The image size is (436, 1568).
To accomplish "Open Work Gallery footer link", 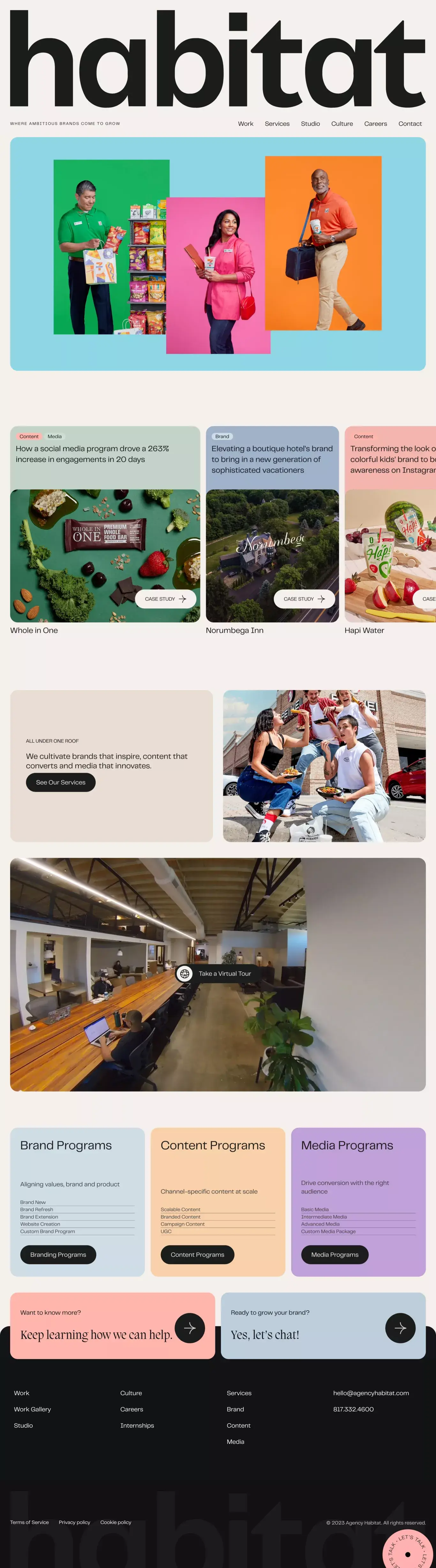I will 32,1409.
